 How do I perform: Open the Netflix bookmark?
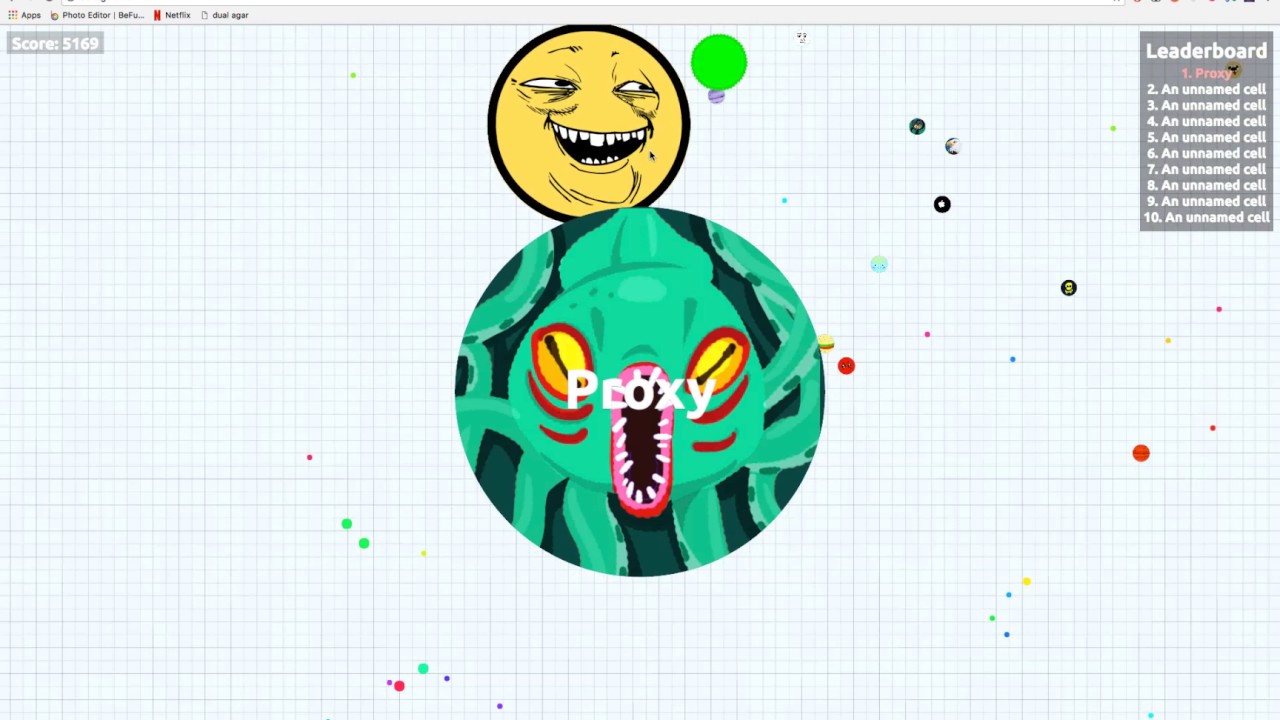(x=172, y=15)
